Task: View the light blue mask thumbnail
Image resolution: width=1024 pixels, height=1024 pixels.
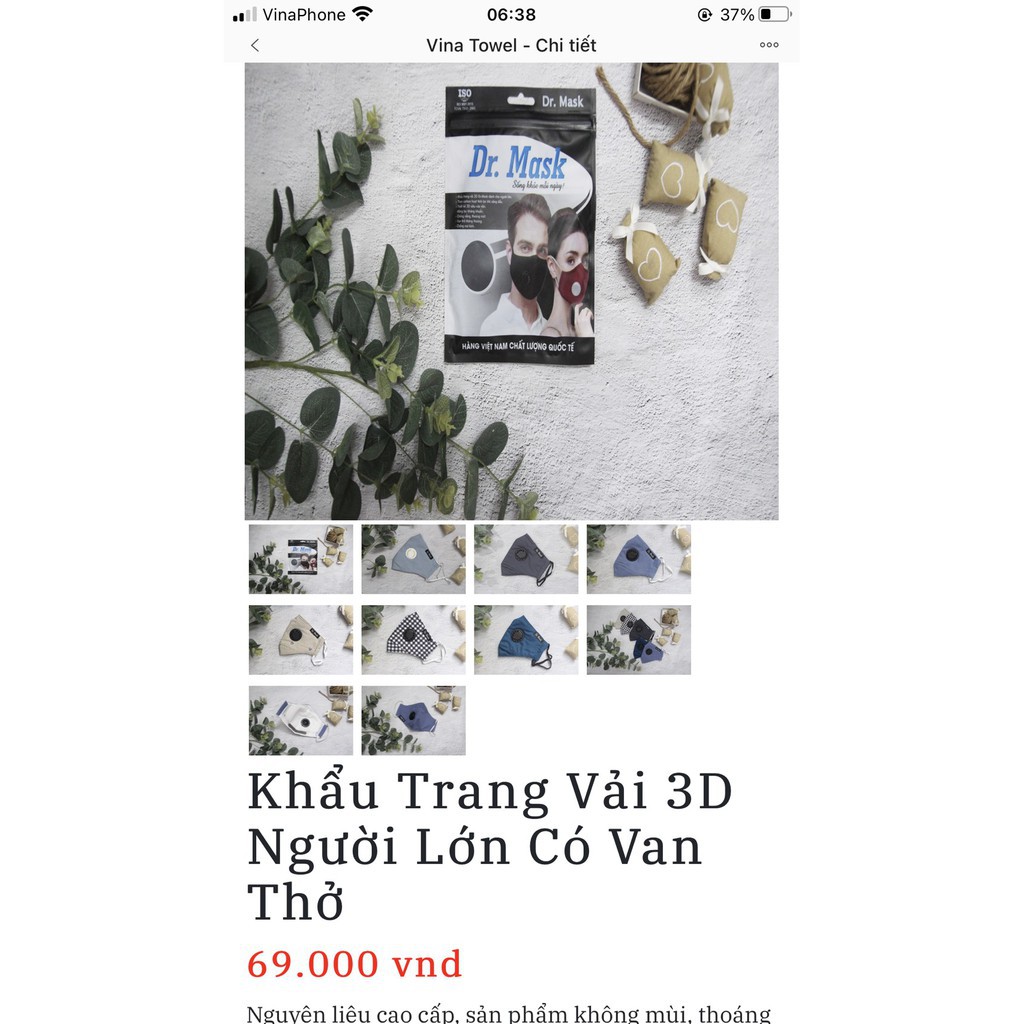Action: point(413,559)
